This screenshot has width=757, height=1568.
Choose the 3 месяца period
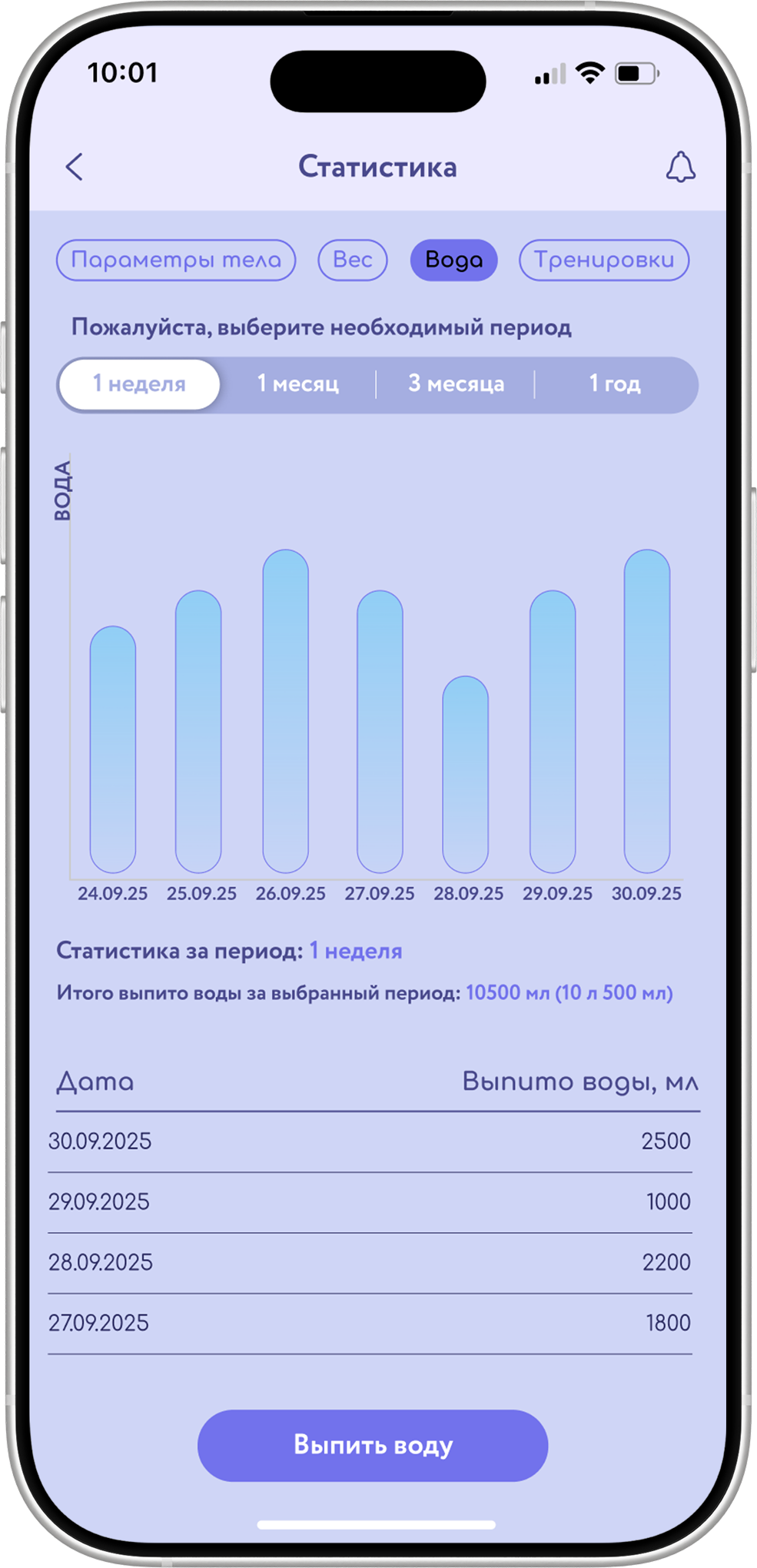[457, 384]
